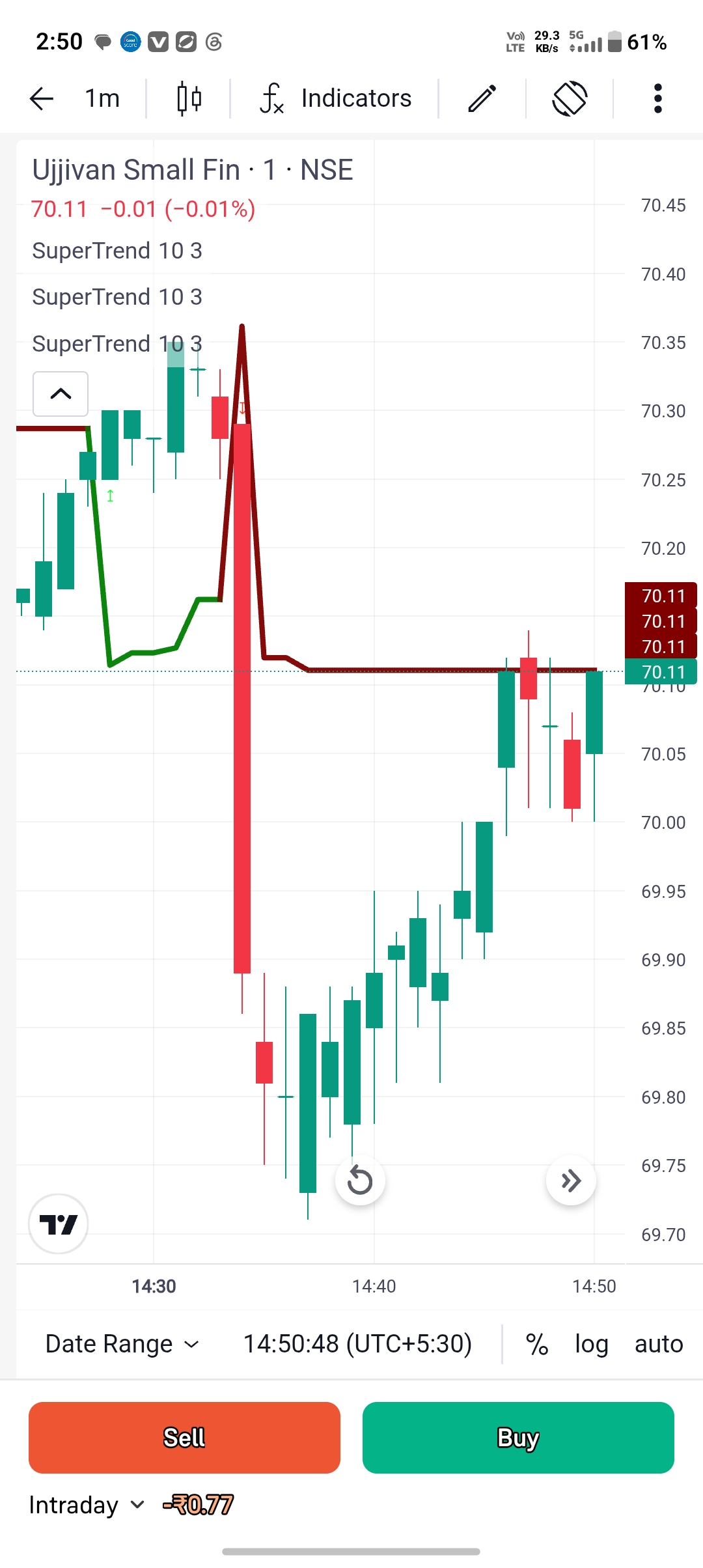Open the three-dot overflow menu
703x1568 pixels.
tap(658, 99)
